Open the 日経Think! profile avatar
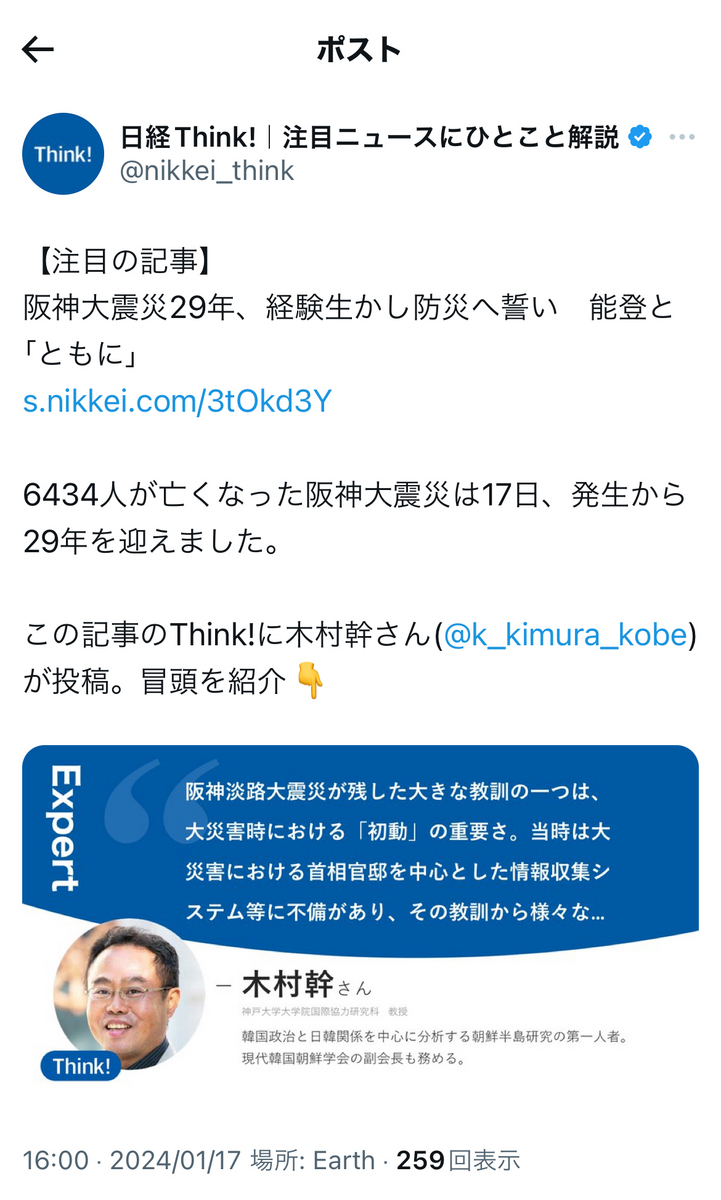Image resolution: width=721 pixels, height=1200 pixels. tap(63, 154)
